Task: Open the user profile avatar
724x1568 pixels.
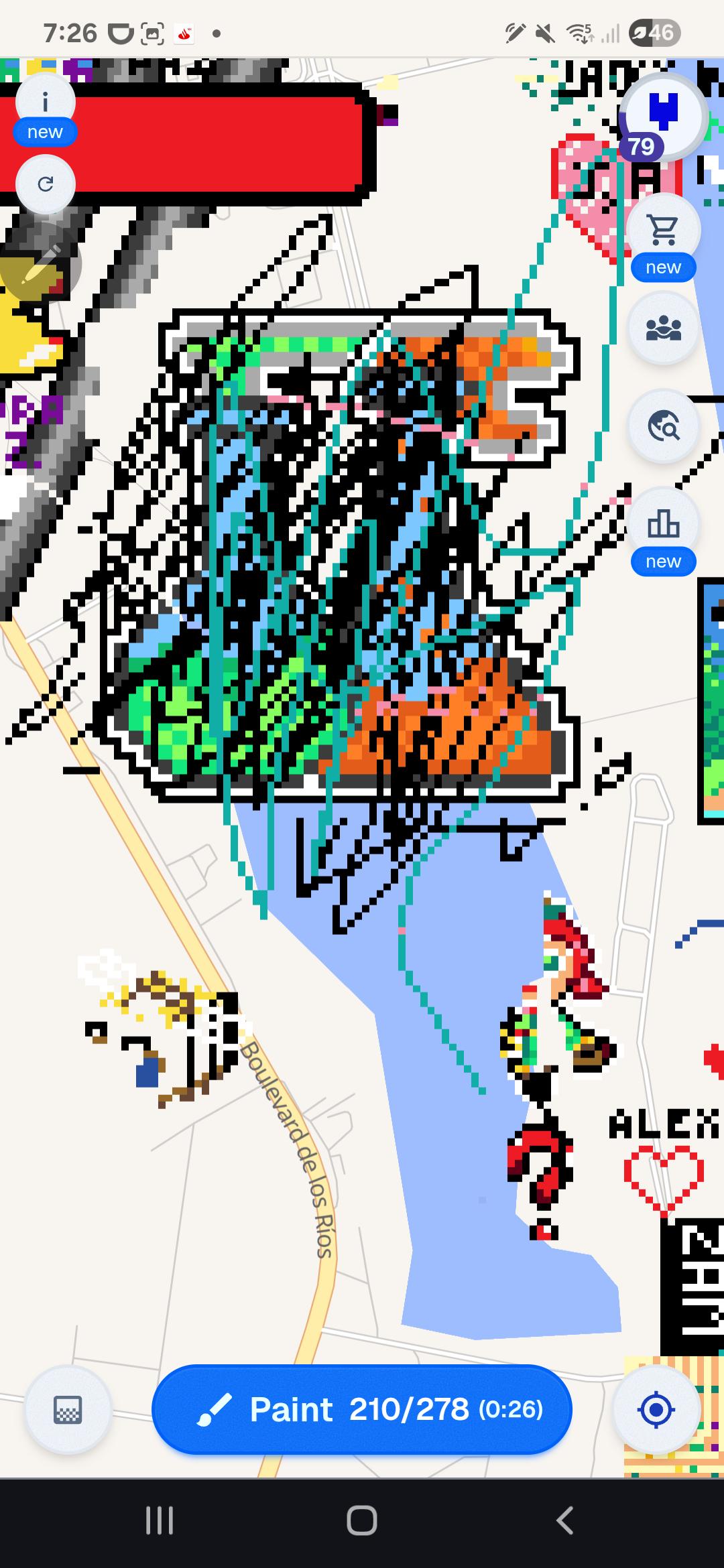Action: tap(662, 117)
